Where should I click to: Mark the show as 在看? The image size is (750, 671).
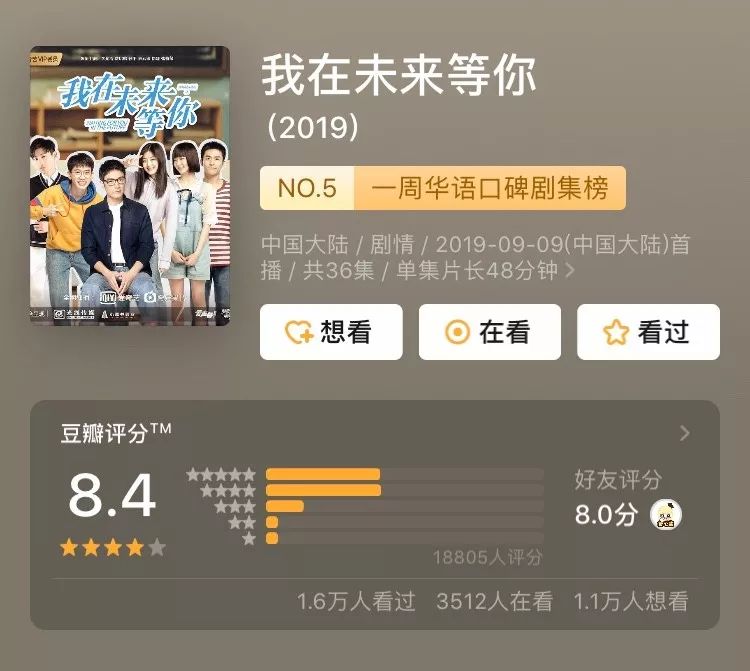tap(489, 332)
